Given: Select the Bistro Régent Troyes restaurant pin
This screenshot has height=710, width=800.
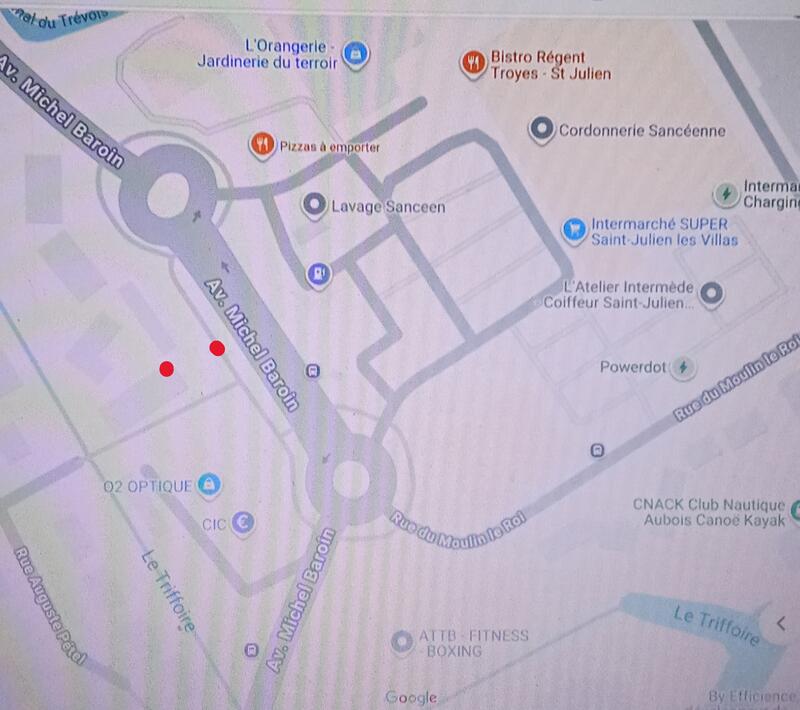Looking at the screenshot, I should coord(473,64).
